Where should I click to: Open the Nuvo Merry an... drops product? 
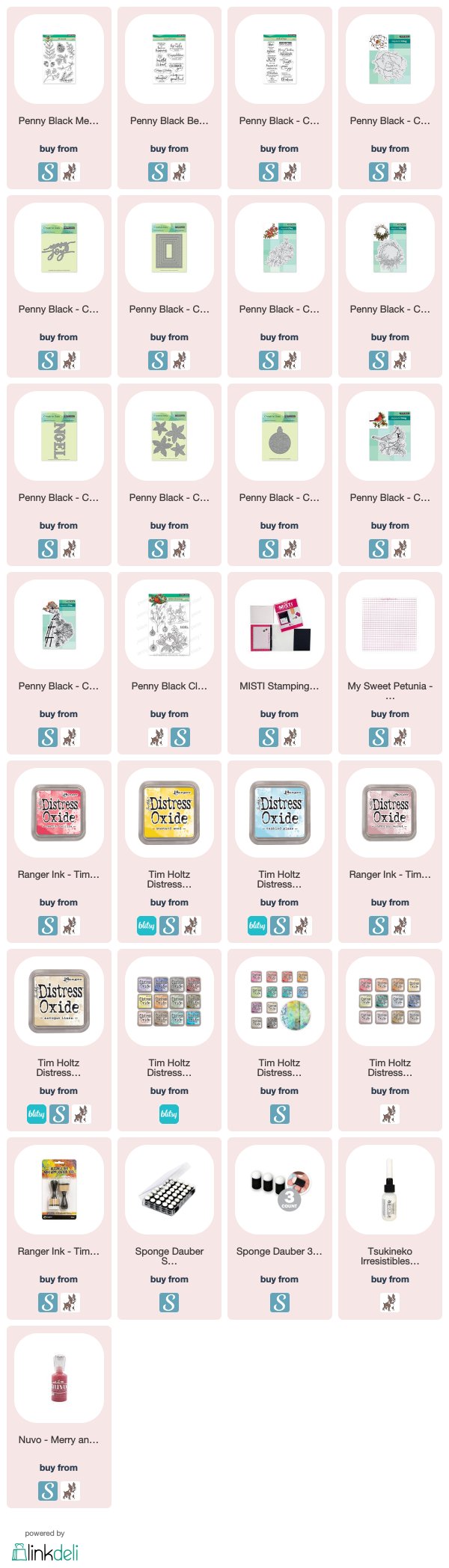58,1379
